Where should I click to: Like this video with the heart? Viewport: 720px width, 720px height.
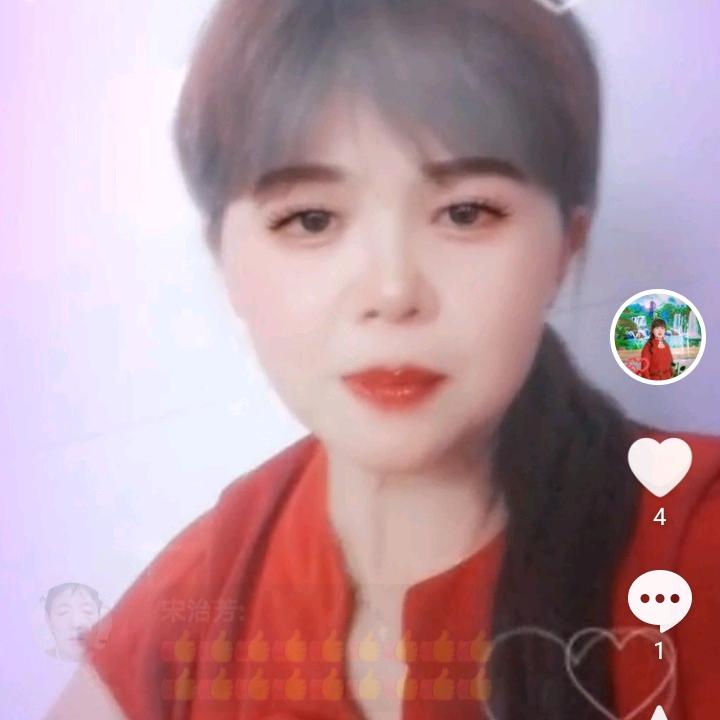tap(659, 466)
